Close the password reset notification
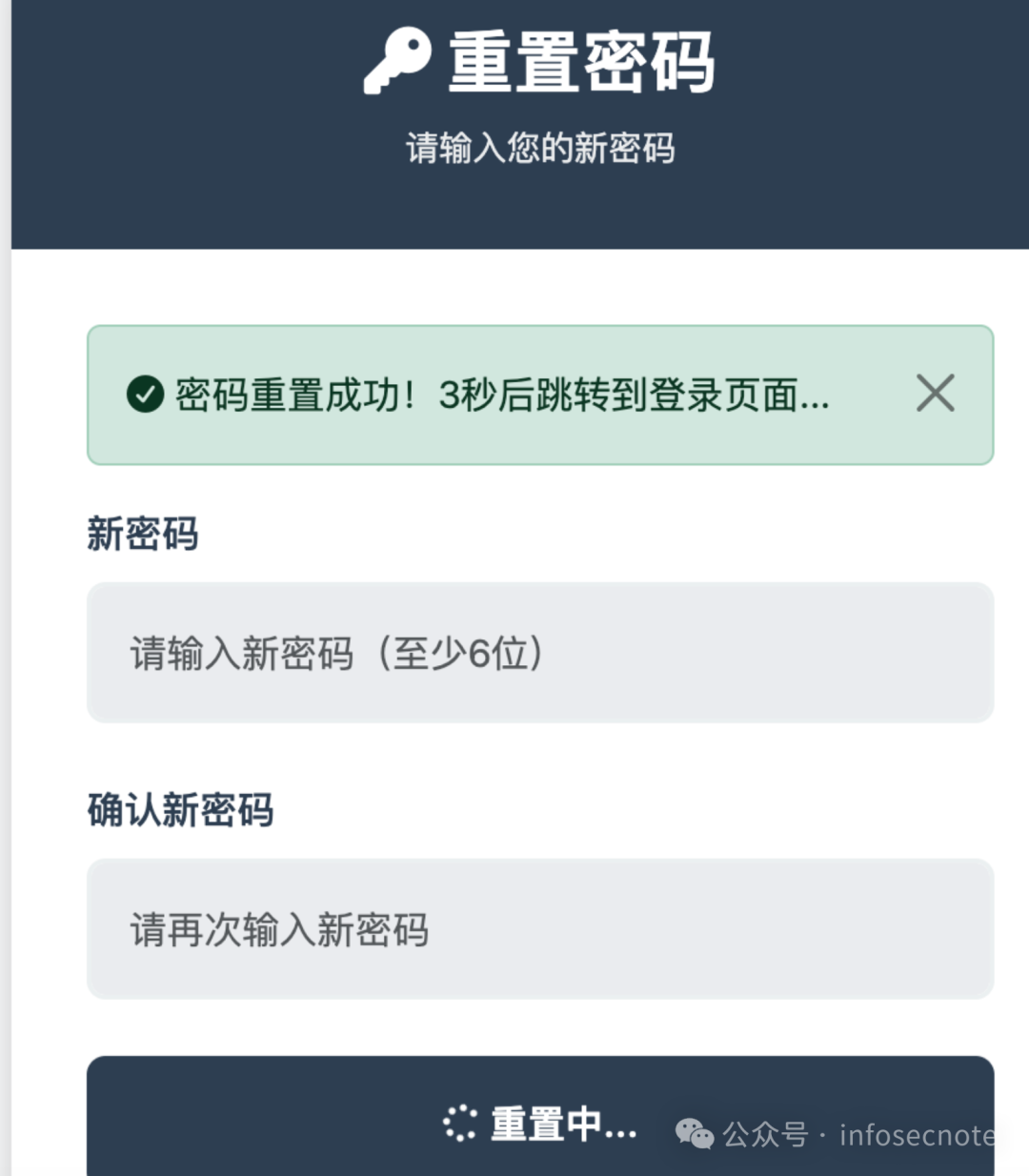Viewport: 1029px width, 1176px height. [934, 394]
